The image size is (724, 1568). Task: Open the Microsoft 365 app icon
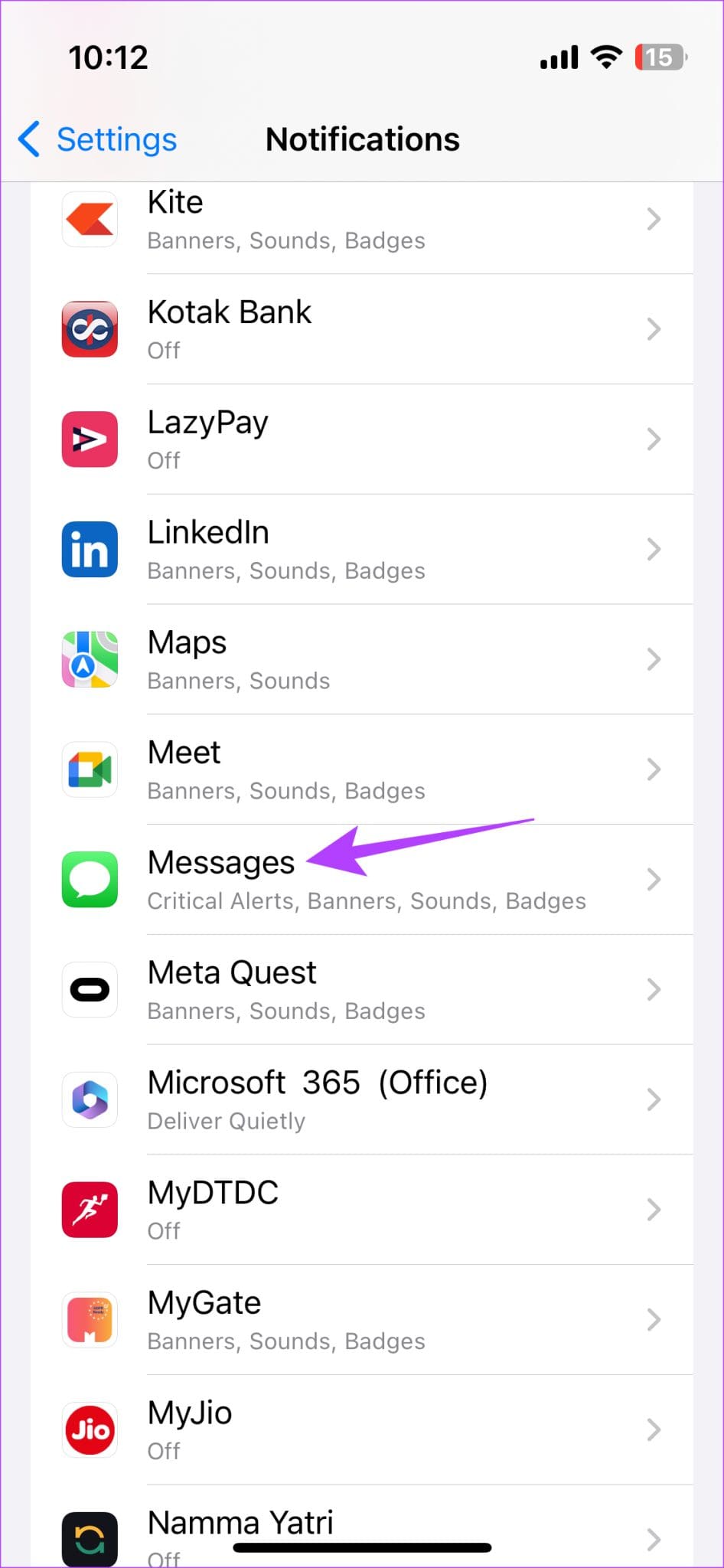[x=90, y=1099]
